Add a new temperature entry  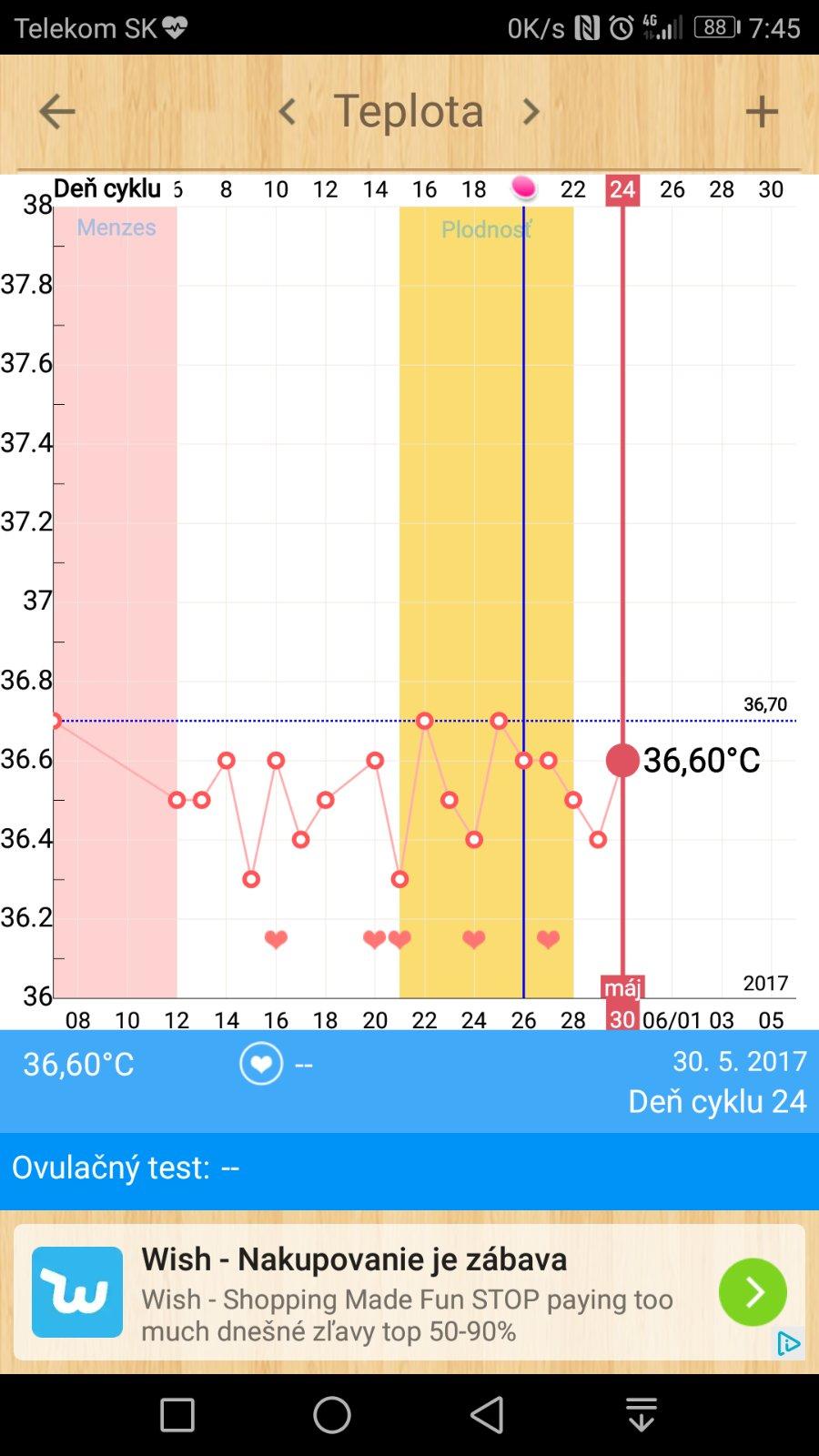tap(762, 112)
